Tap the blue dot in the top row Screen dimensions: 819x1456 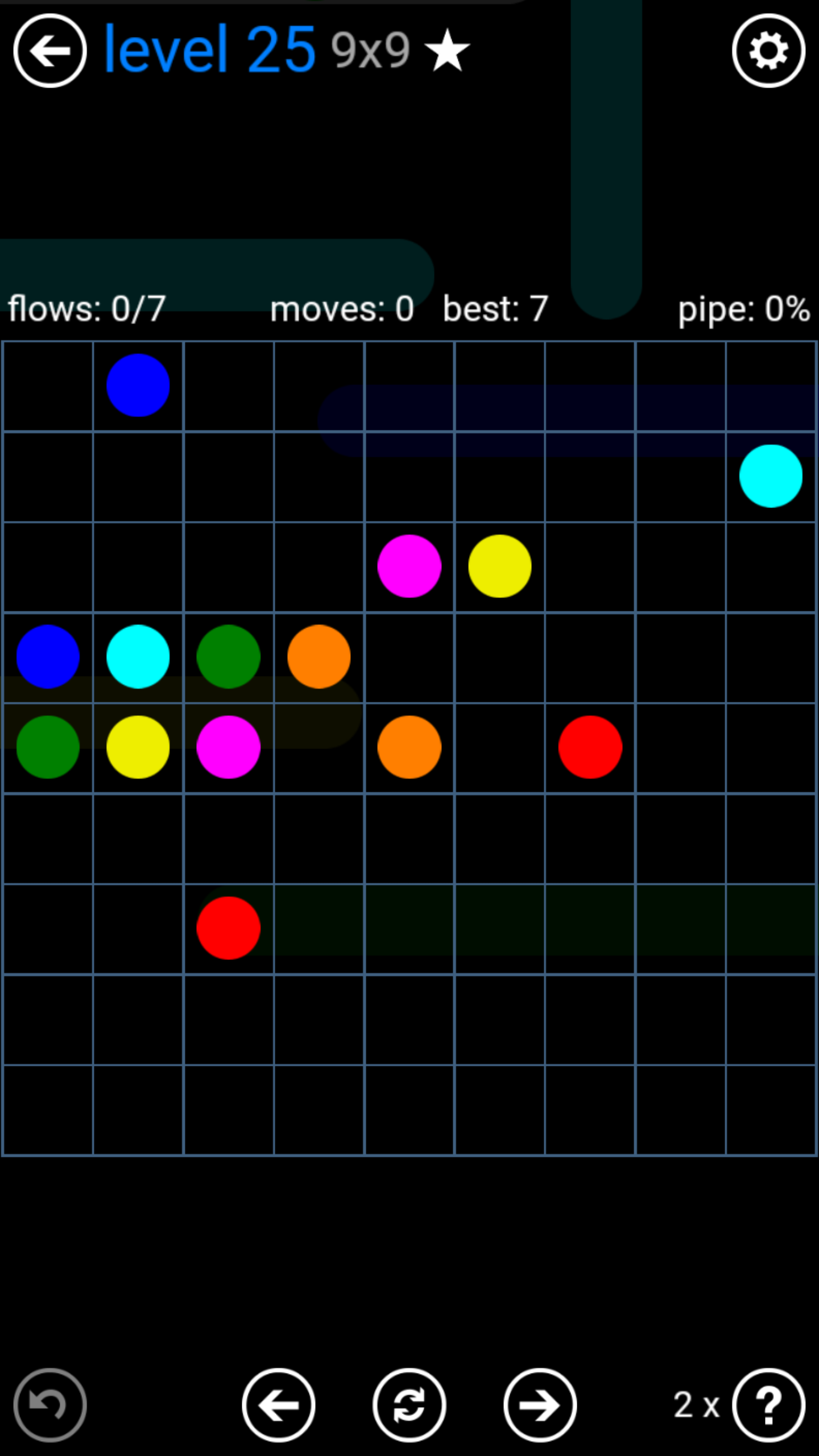[x=138, y=386]
